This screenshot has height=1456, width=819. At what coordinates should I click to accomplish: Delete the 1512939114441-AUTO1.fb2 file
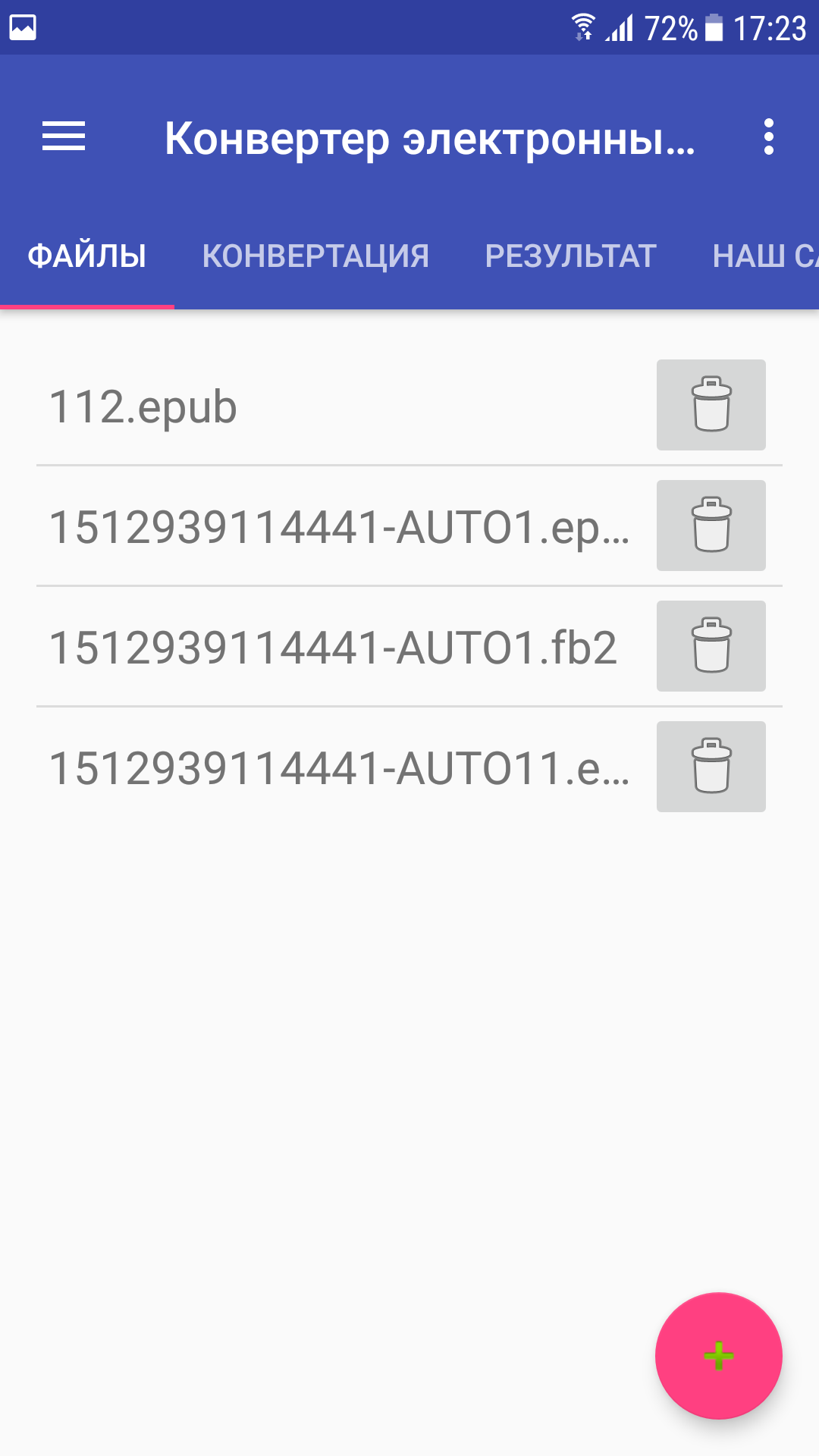[711, 646]
